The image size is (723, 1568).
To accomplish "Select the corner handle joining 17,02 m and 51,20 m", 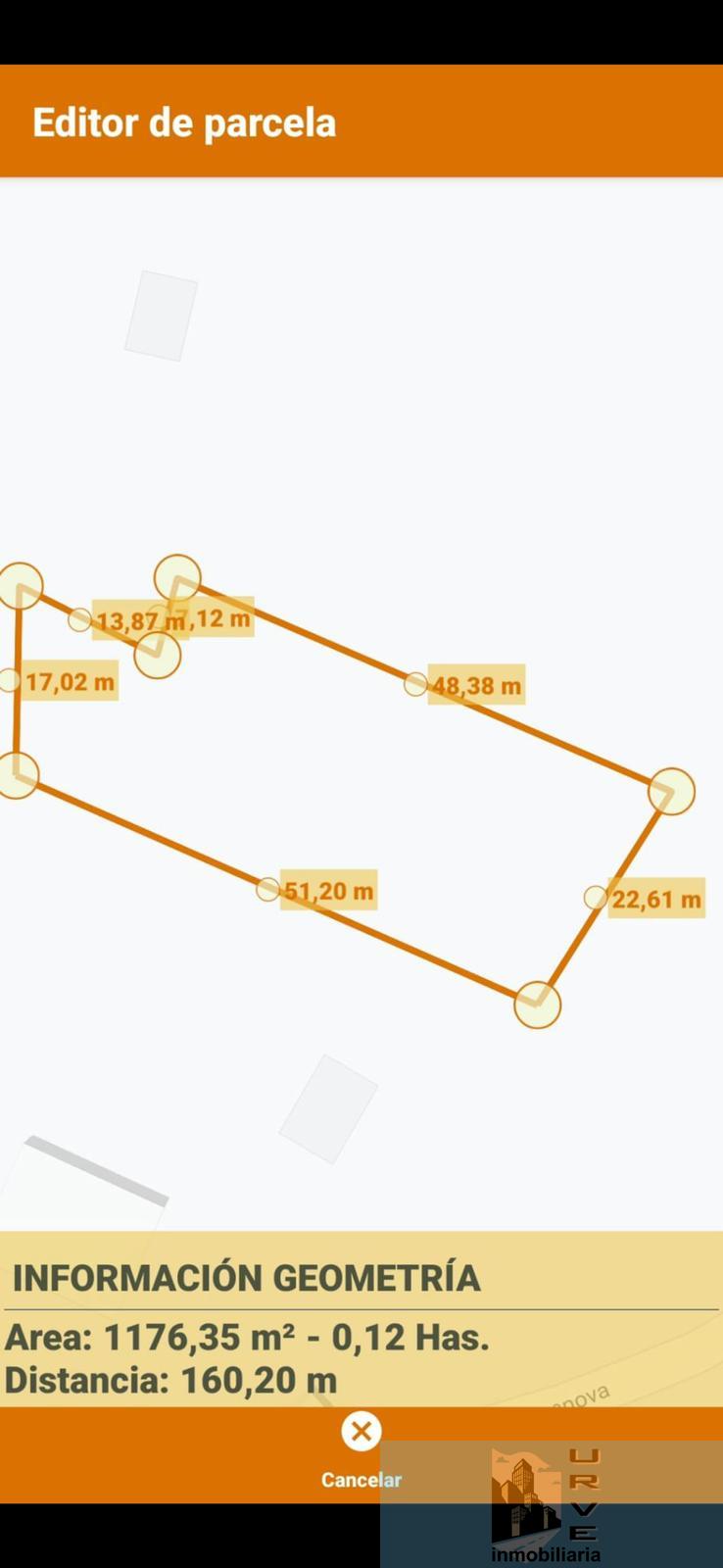I will tap(17, 775).
